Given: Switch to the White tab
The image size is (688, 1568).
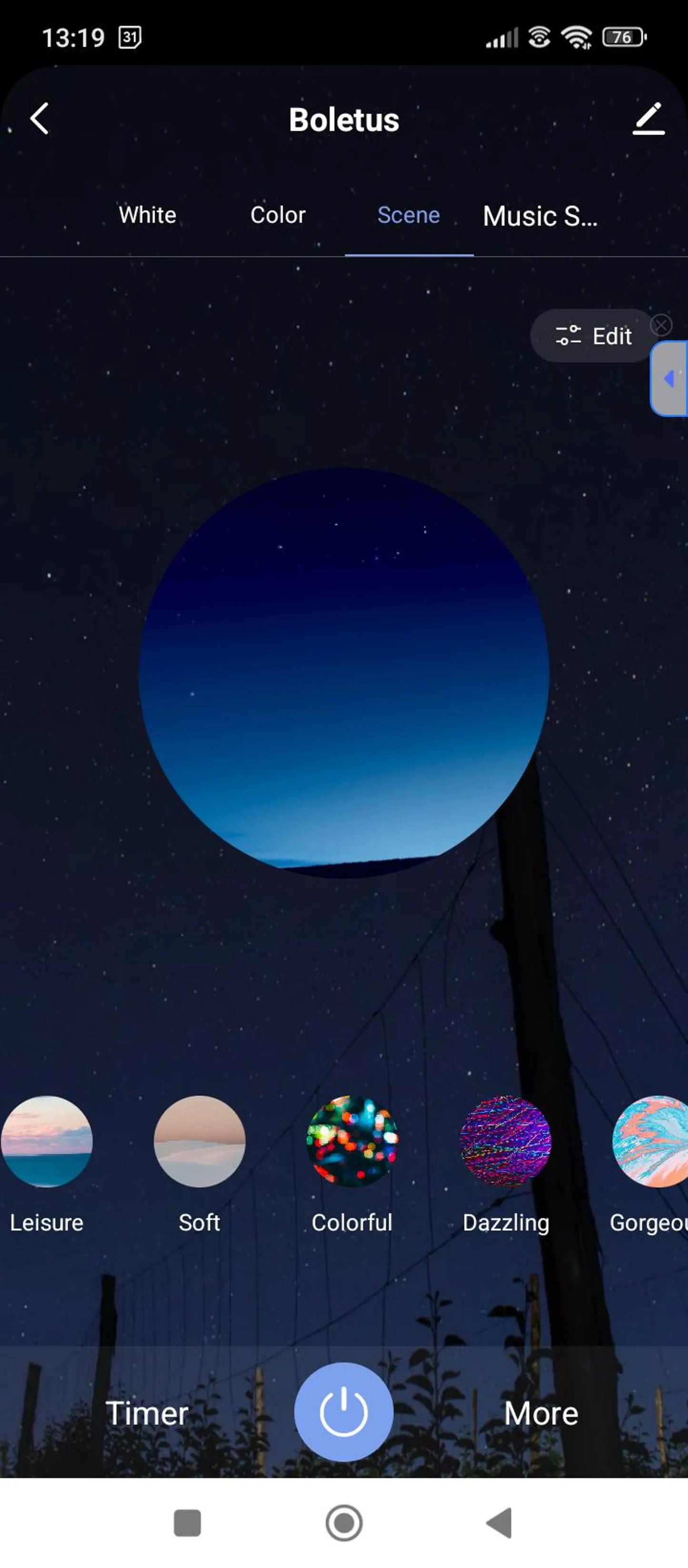Looking at the screenshot, I should [147, 215].
